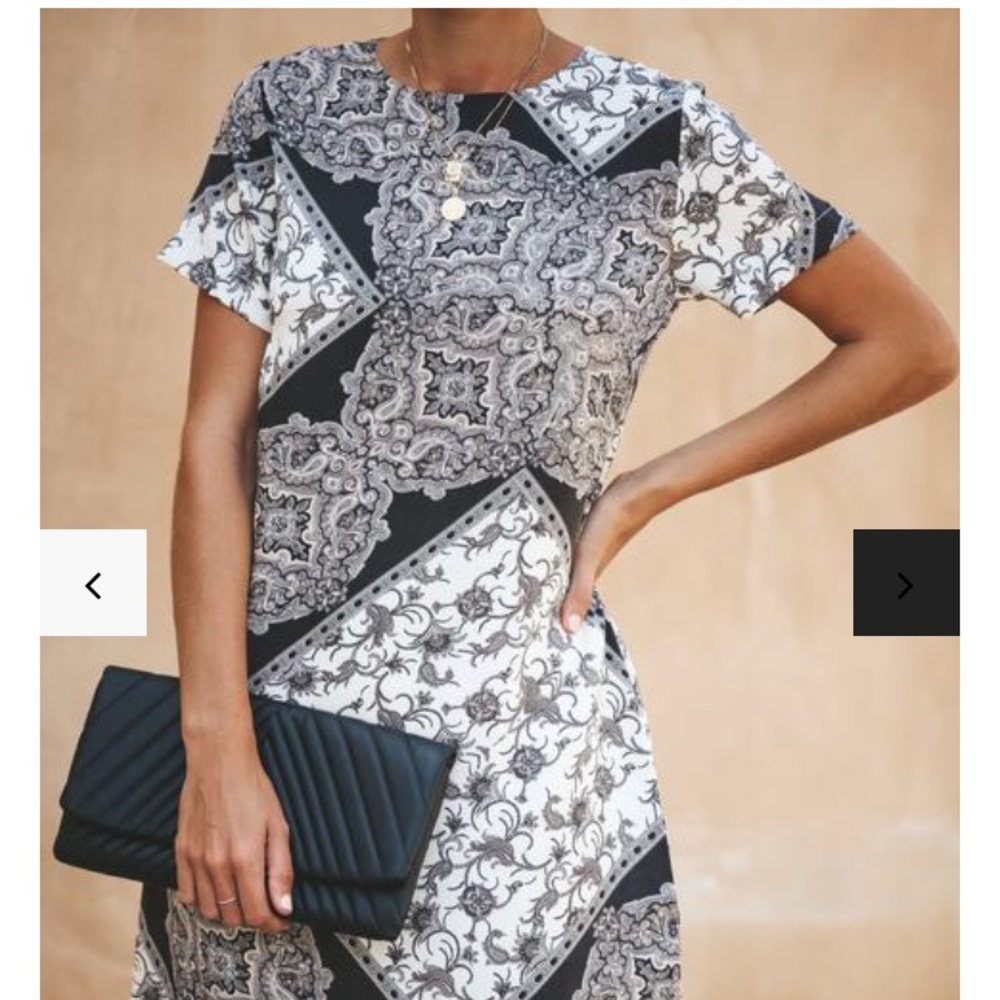Screen dimensions: 1000x1000
Task: Go to the previous product image
Action: click(93, 582)
